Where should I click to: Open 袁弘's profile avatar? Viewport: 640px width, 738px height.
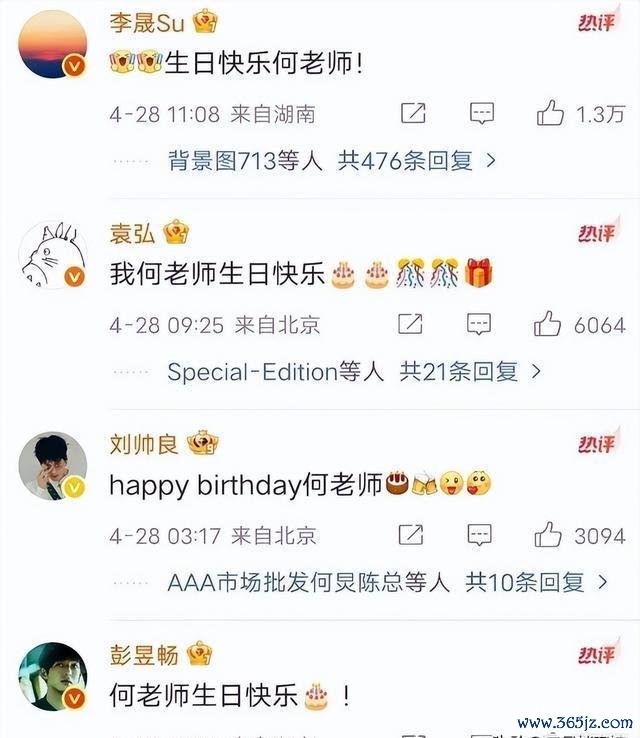click(52, 254)
